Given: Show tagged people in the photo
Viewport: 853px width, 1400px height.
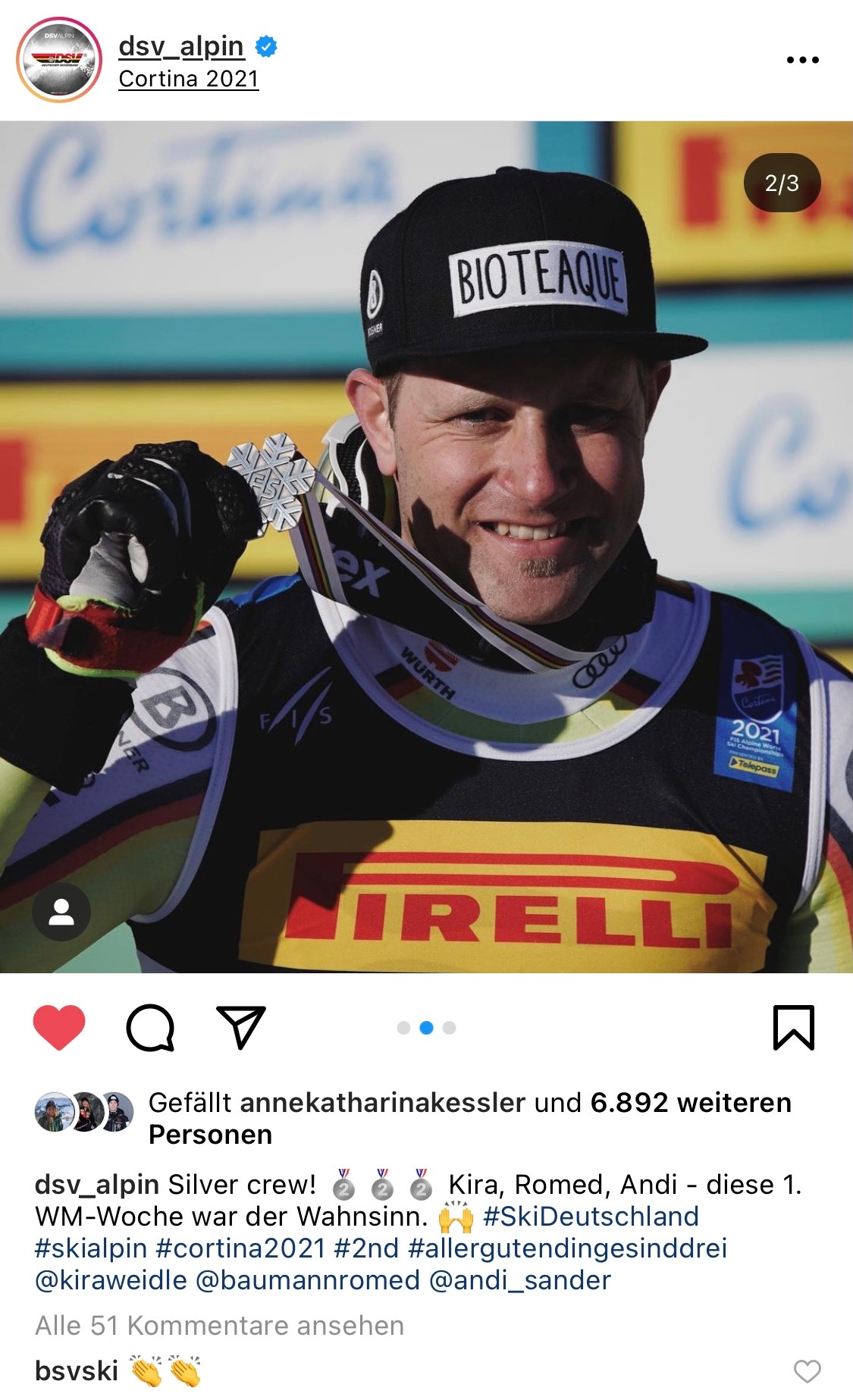Looking at the screenshot, I should coord(61,912).
